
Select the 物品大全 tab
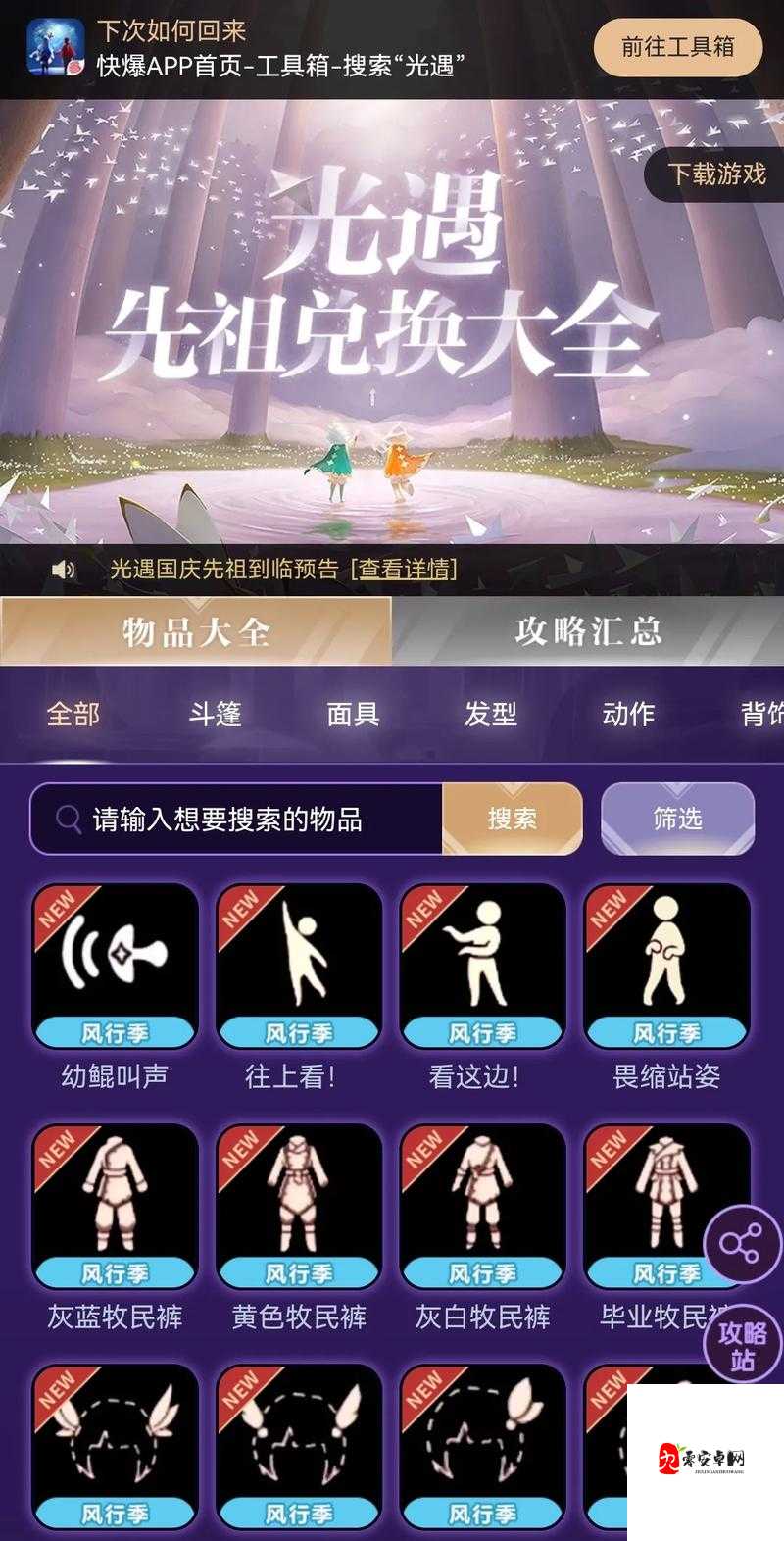pos(196,631)
